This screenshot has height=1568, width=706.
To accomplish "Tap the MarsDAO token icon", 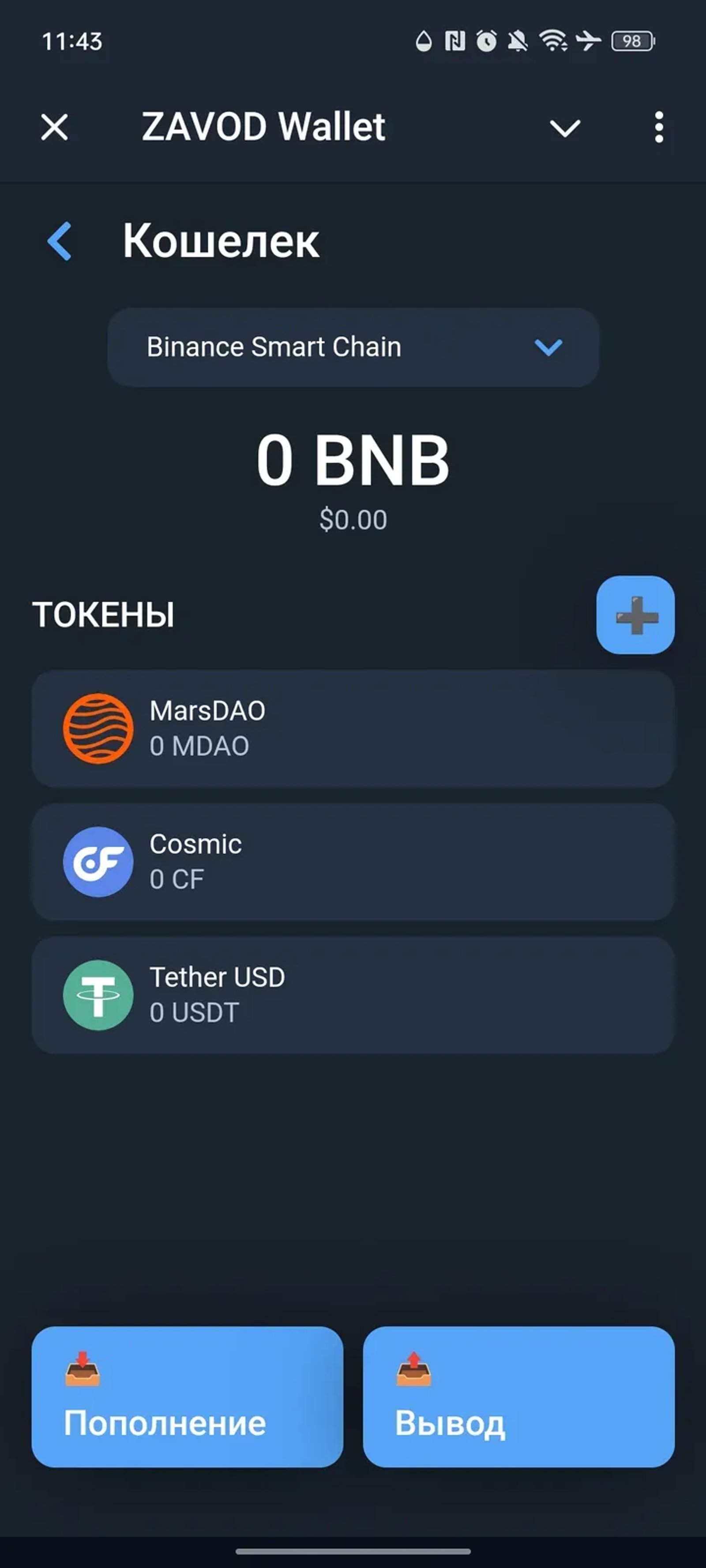I will [x=98, y=728].
